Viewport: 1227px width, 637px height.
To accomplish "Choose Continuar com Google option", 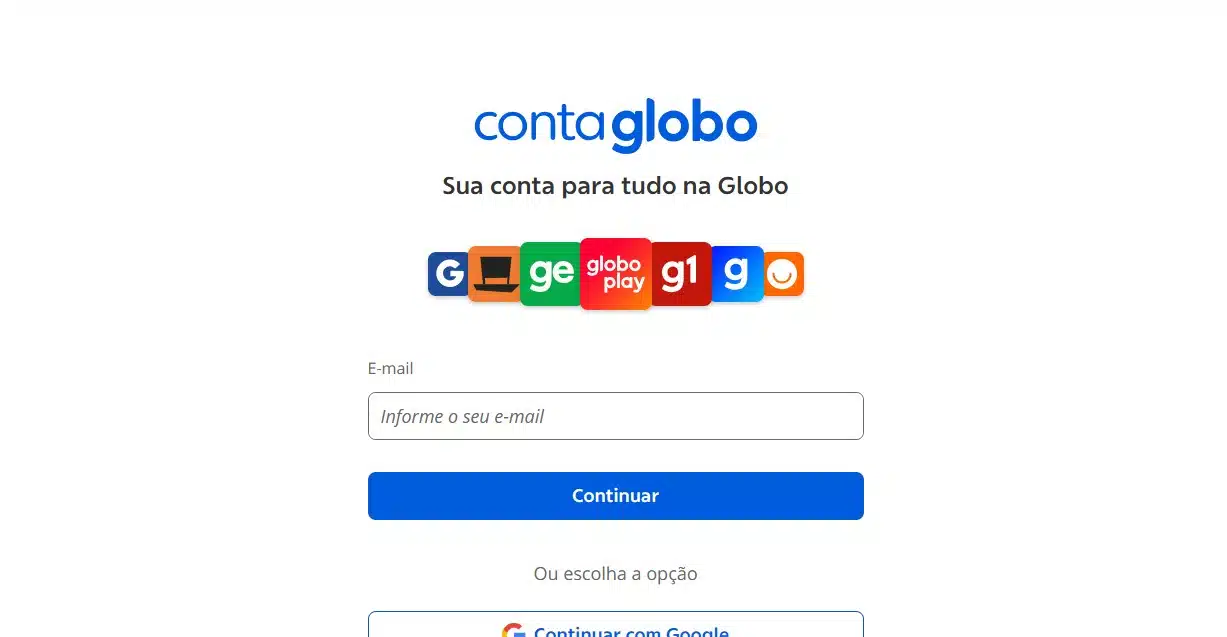I will tap(615, 627).
